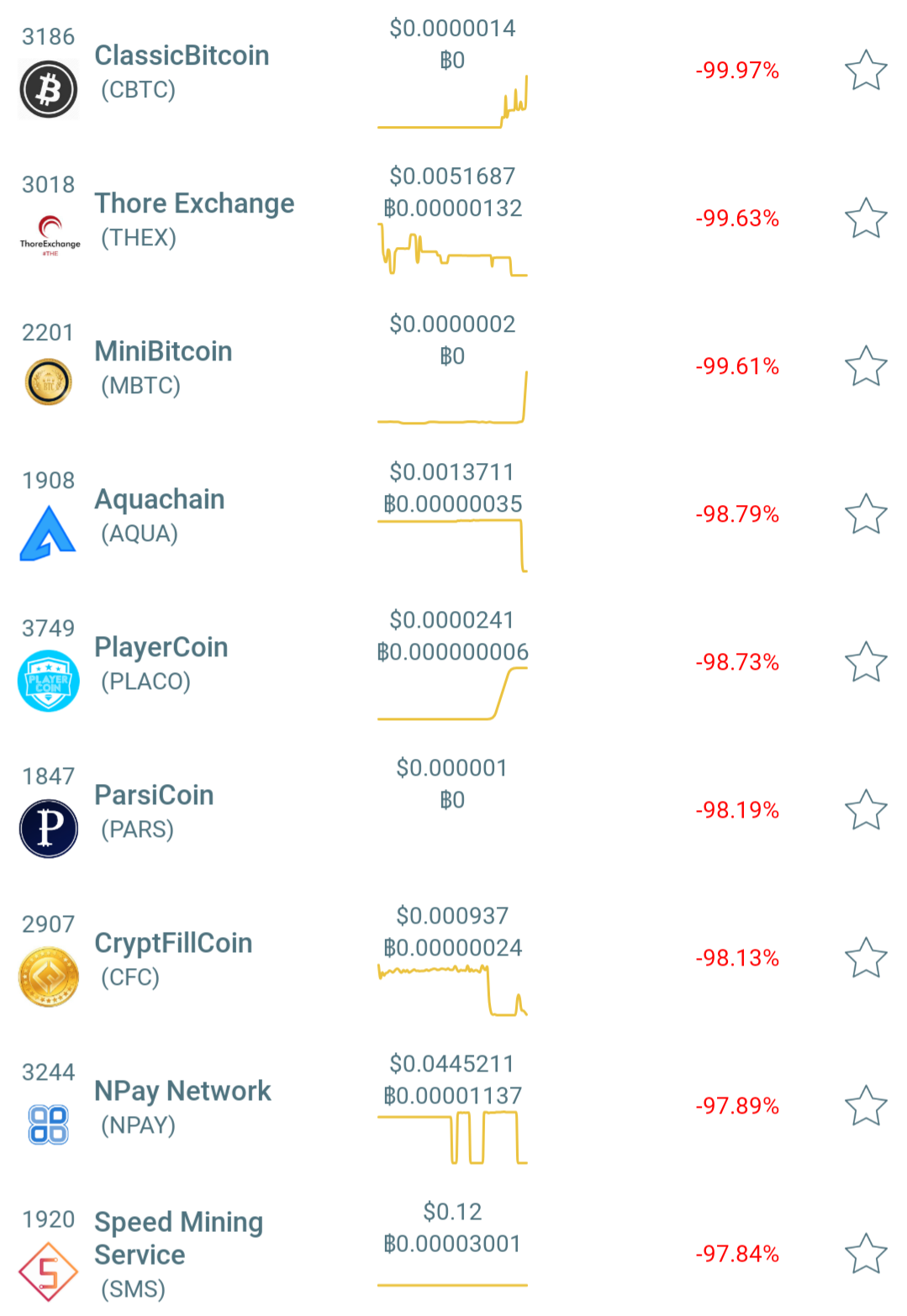Click the ParsiCoin P logo
This screenshot has height=1316, width=907.
[x=48, y=827]
